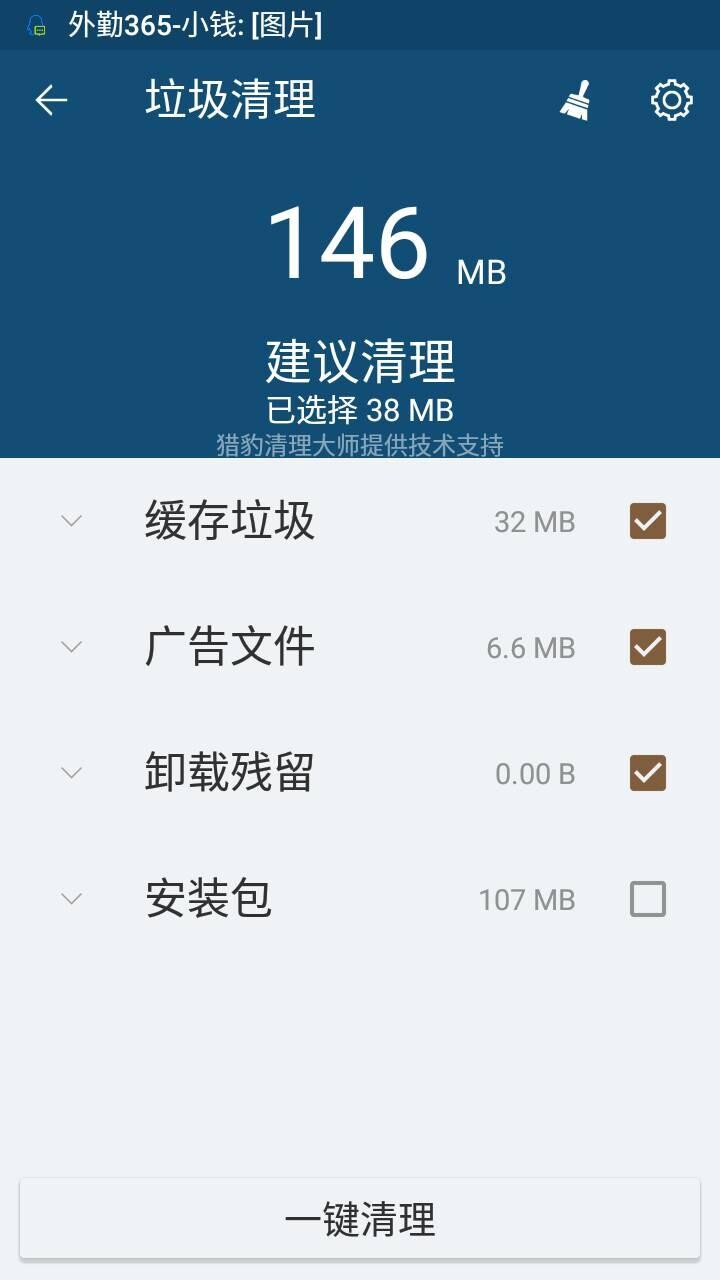Expand the 安装包 category
The height and width of the screenshot is (1280, 720).
coord(71,899)
